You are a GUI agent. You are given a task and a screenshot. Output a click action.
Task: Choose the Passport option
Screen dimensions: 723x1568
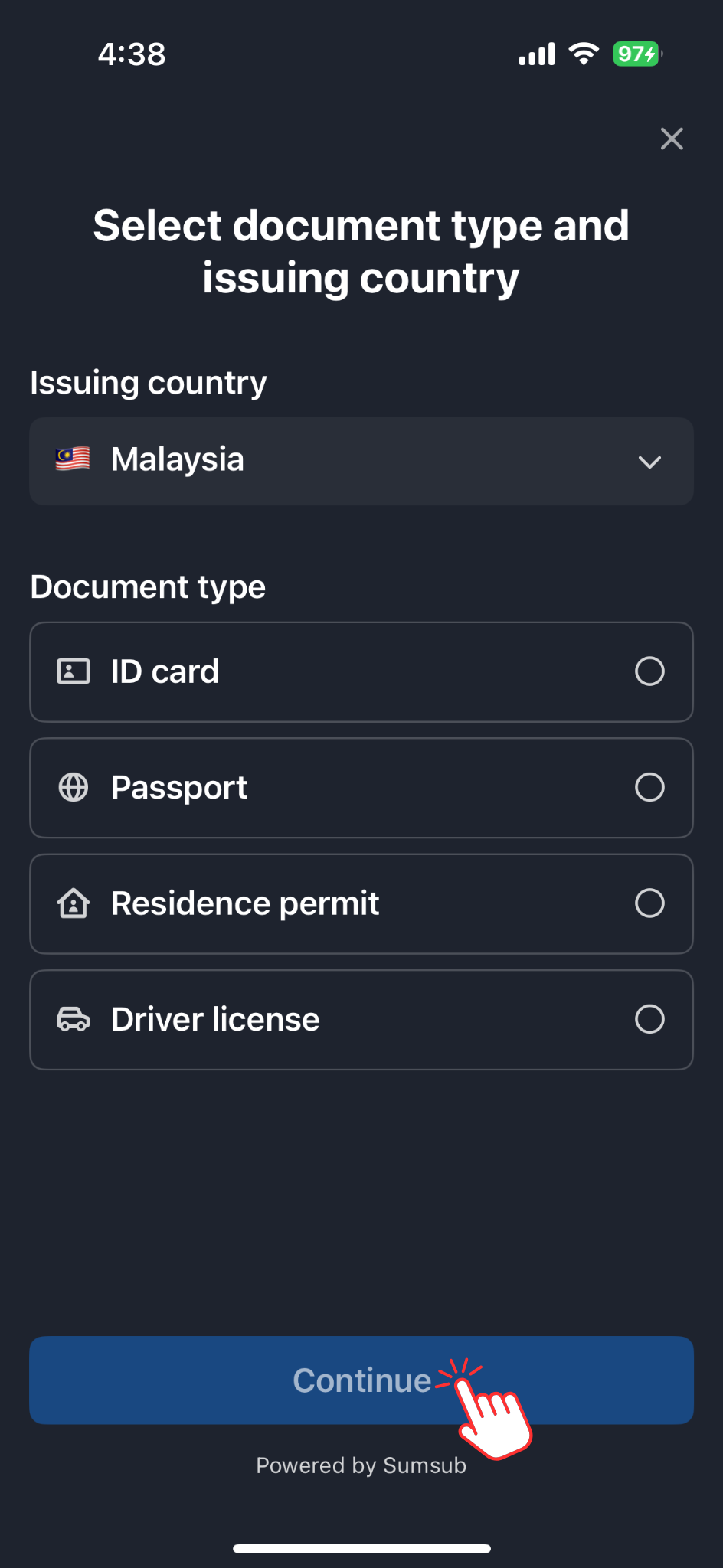(361, 788)
